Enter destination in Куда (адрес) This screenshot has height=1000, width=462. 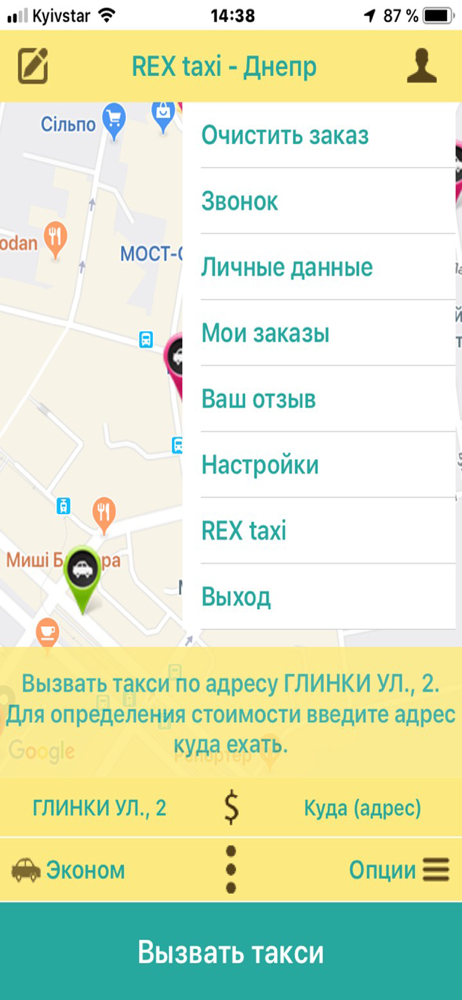362,808
